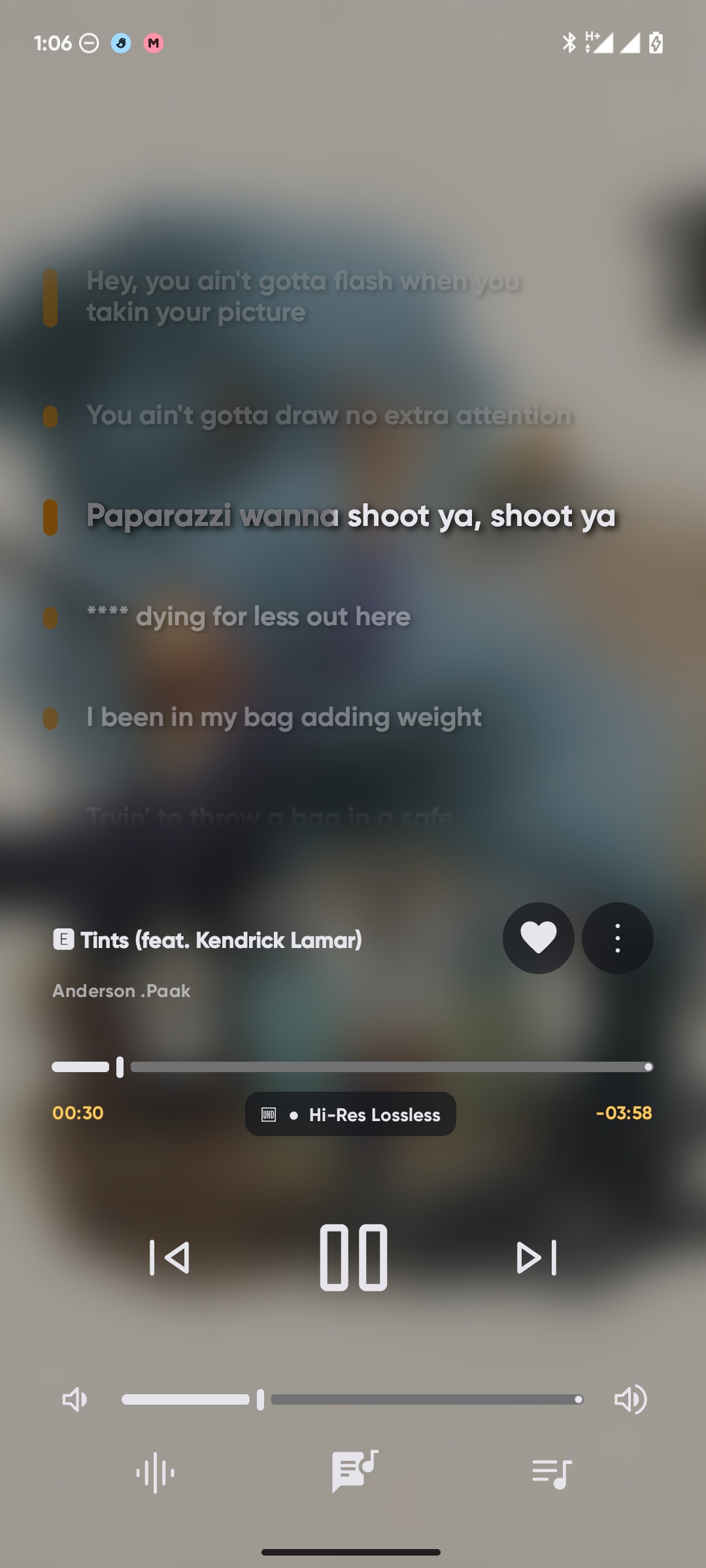Jump to lyric "I been in my bag adding weight"

point(284,717)
